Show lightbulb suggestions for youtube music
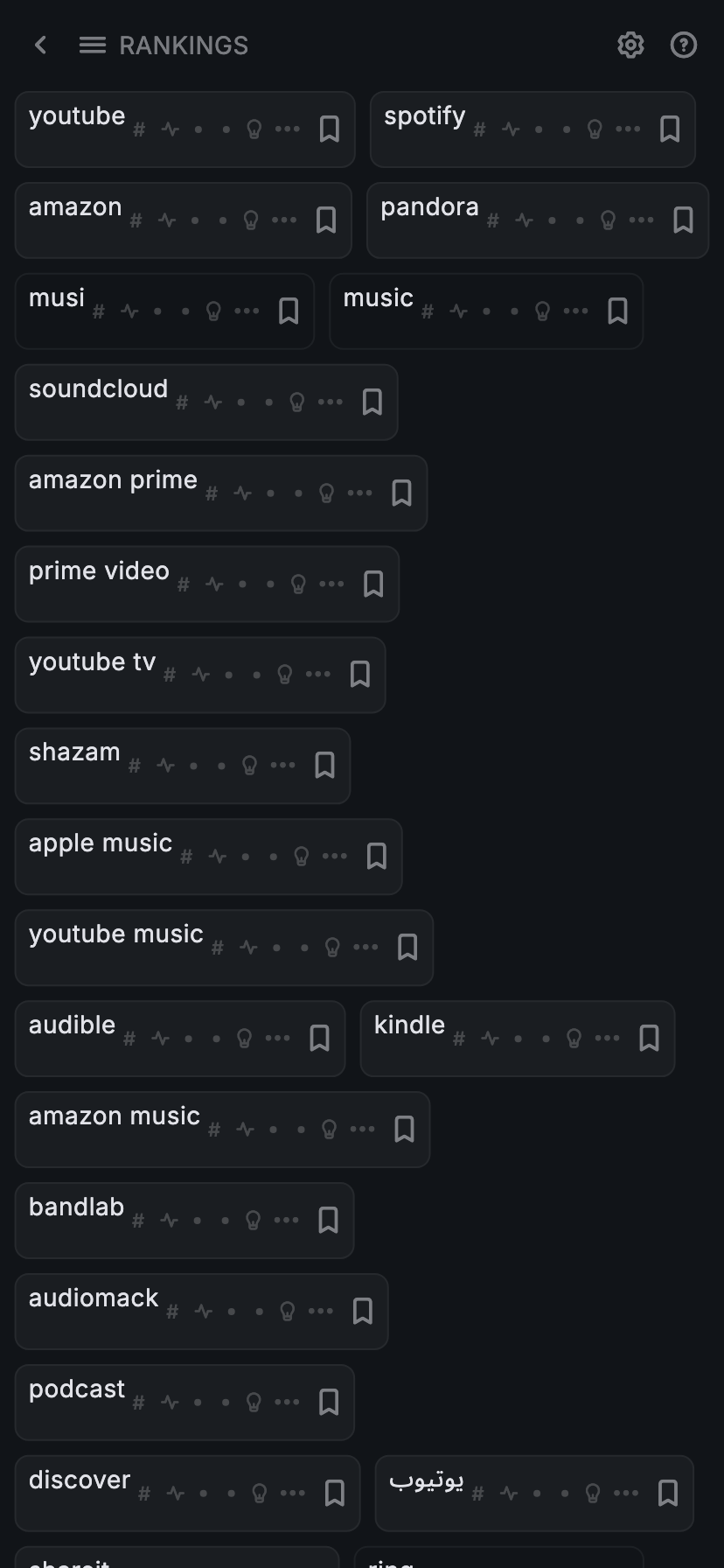Viewport: 724px width, 1568px height. (x=332, y=948)
